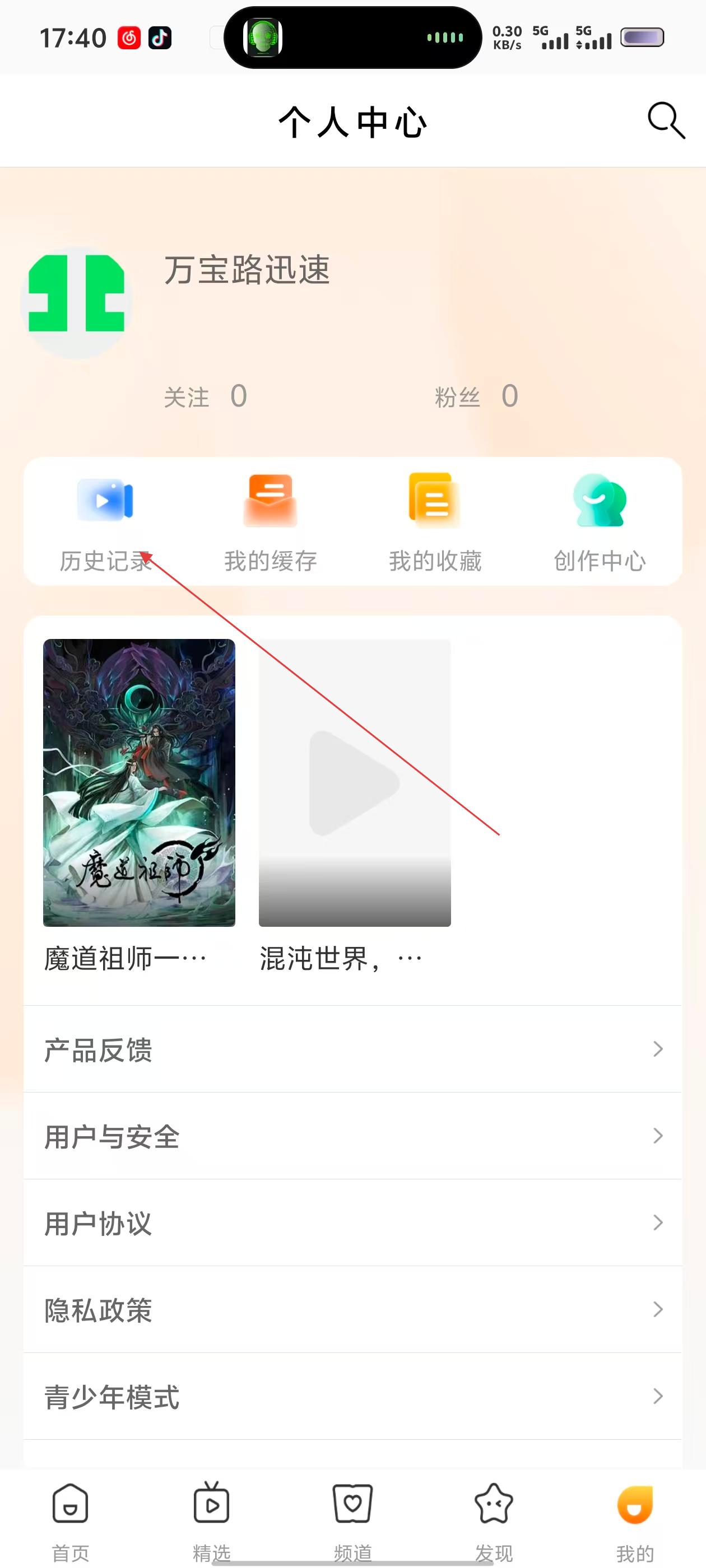Open 我的缓存 downloads
Viewport: 706px width, 1568px height.
(x=271, y=522)
